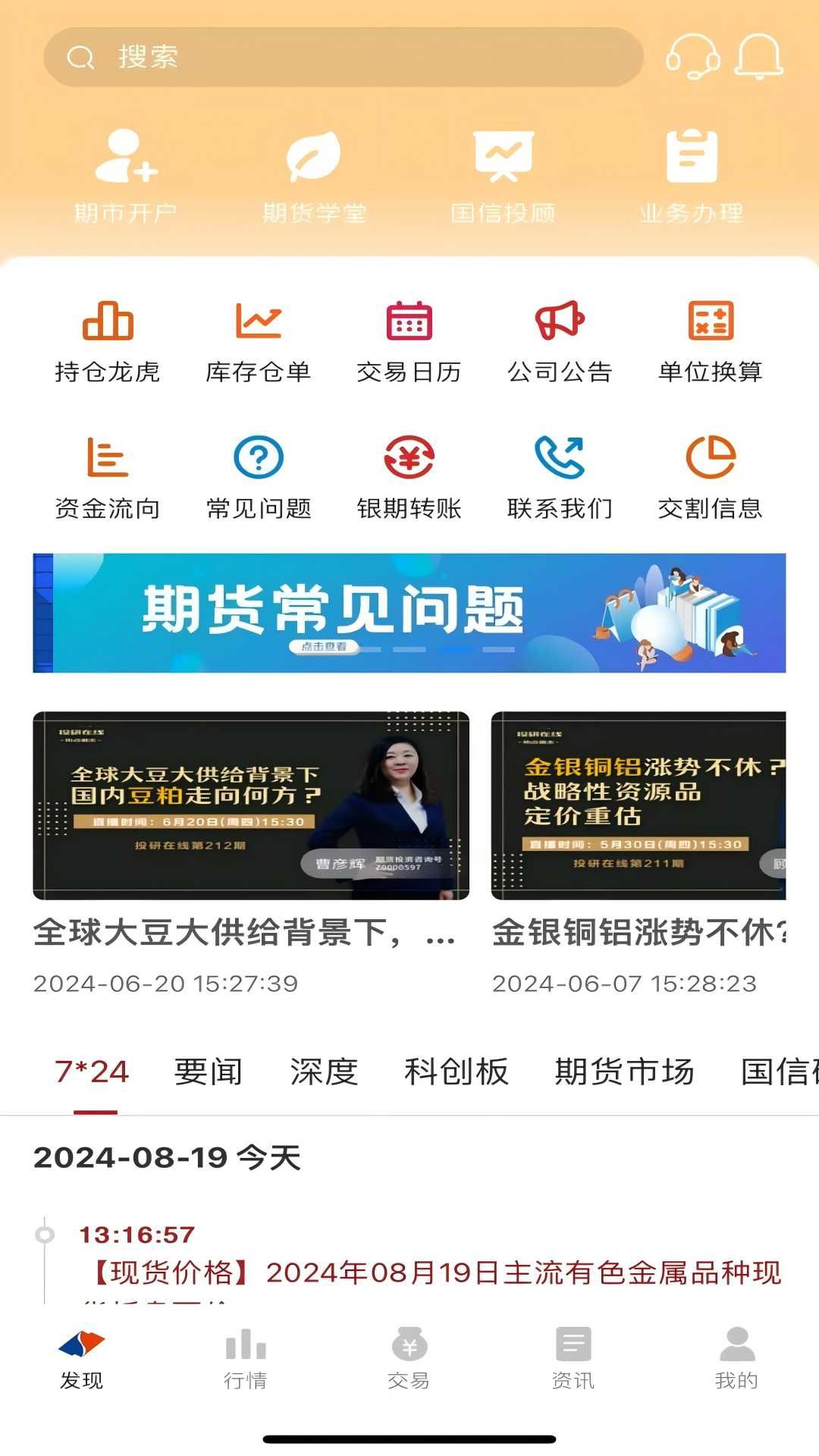Open 银期转账
The width and height of the screenshot is (819, 1456).
[x=409, y=478]
